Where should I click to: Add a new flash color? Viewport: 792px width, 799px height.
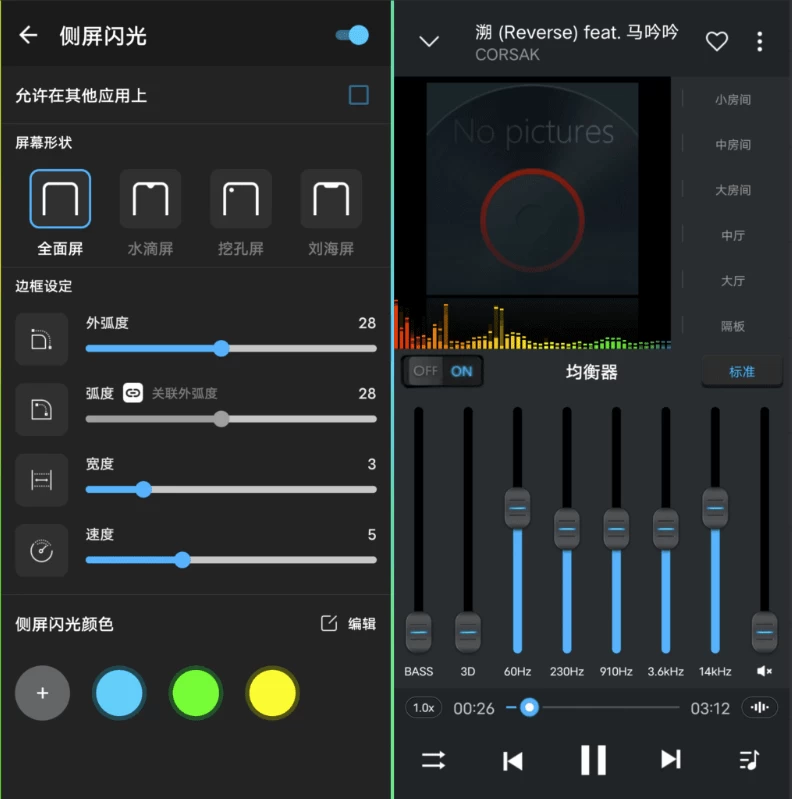pyautogui.click(x=42, y=692)
